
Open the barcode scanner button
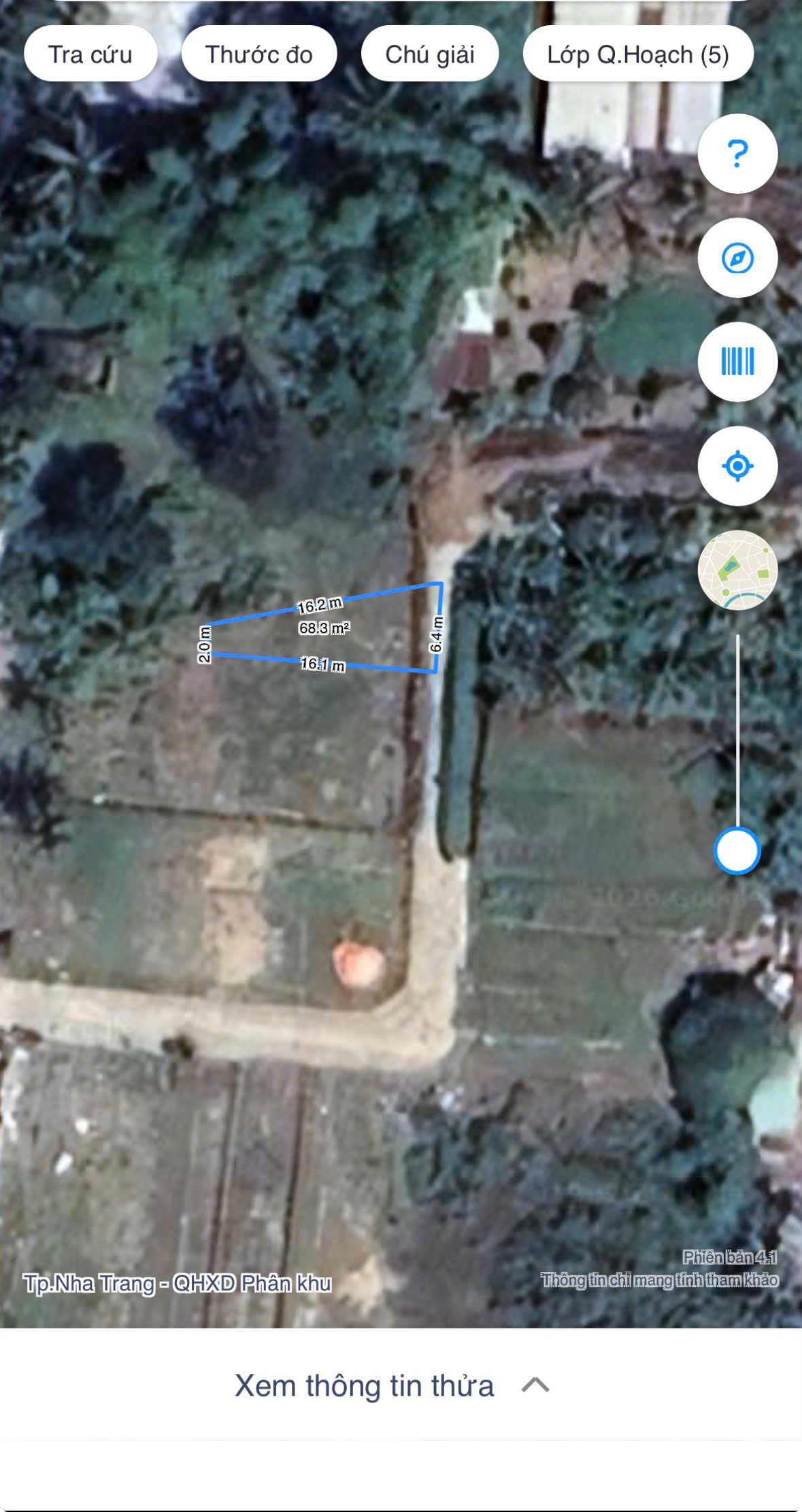click(737, 362)
